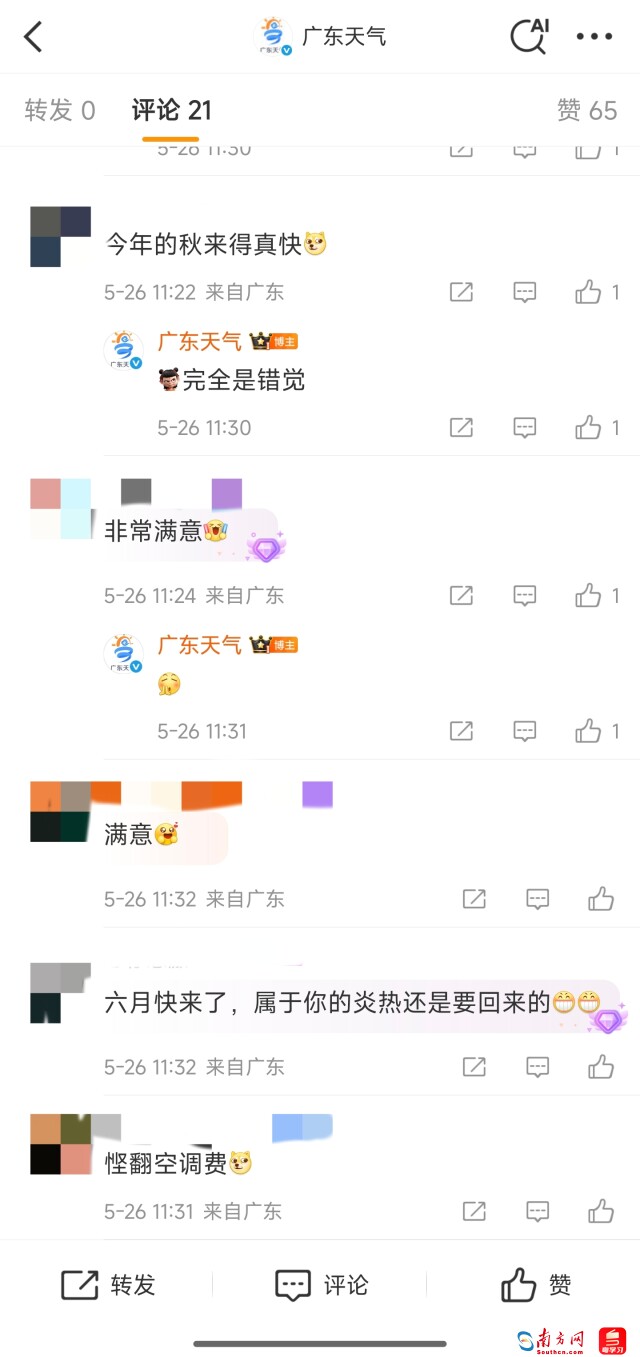Viewport: 640px width, 1357px height.
Task: Like the comment 非常满意
Action: click(589, 596)
